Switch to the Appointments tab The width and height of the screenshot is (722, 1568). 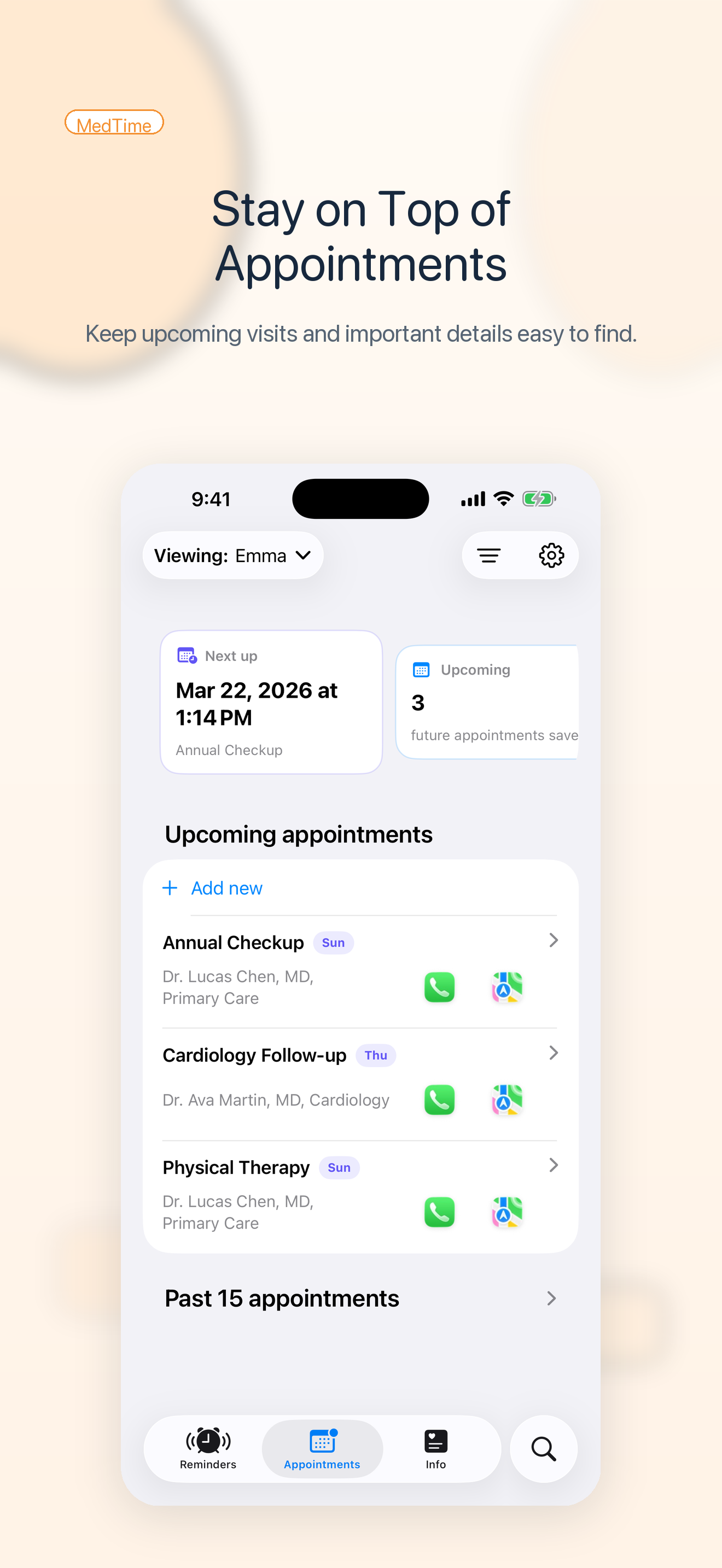(322, 1442)
